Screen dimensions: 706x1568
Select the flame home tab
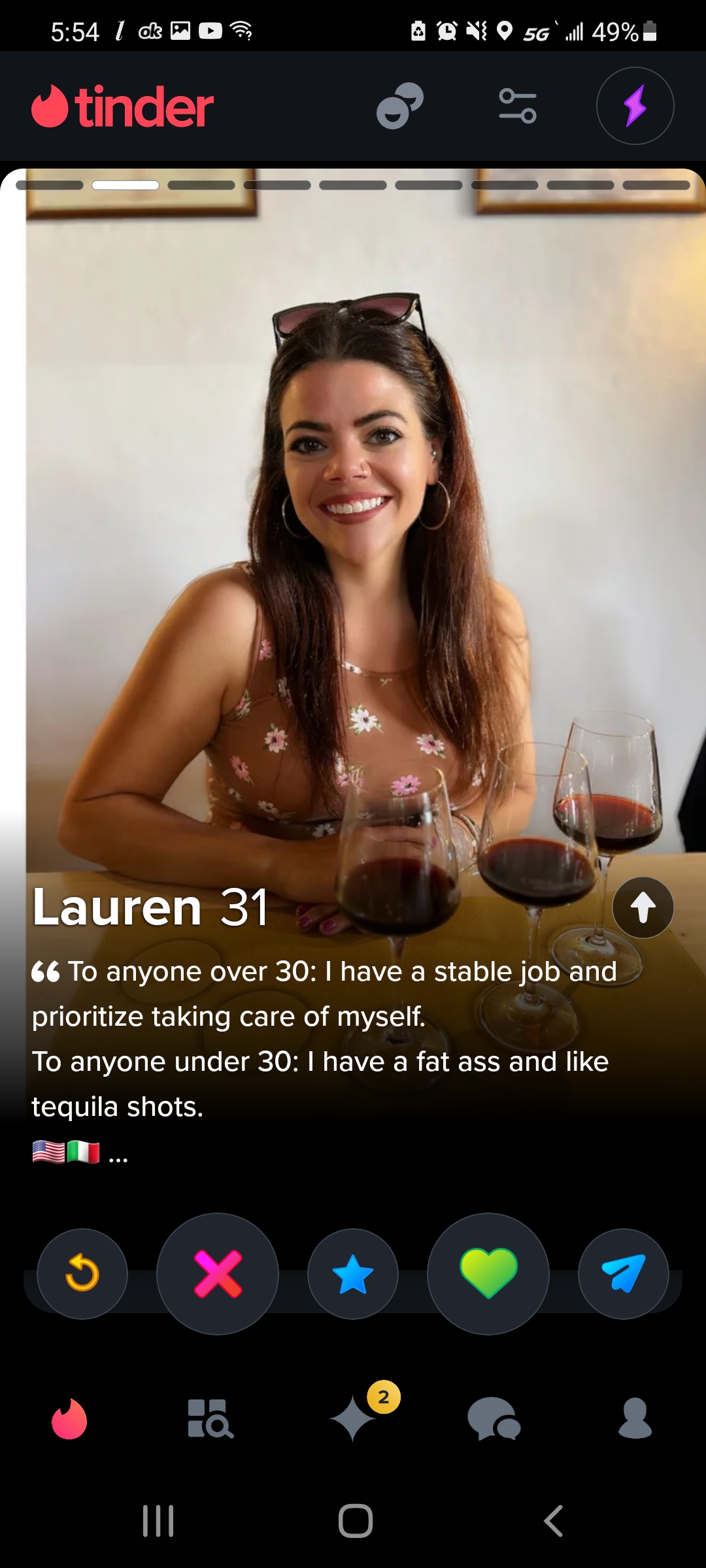pyautogui.click(x=69, y=1418)
